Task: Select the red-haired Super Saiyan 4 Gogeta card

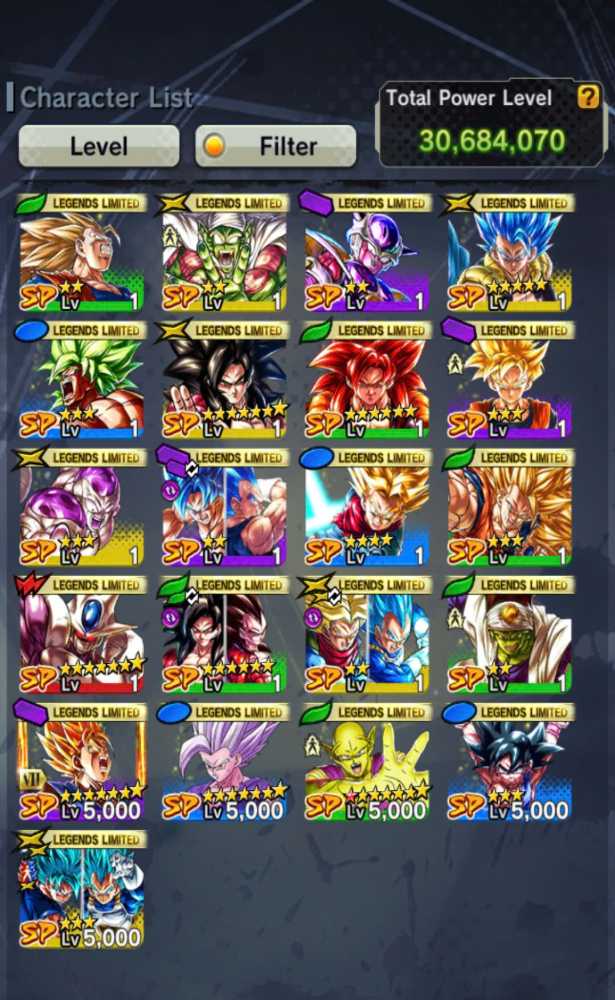Action: click(366, 381)
